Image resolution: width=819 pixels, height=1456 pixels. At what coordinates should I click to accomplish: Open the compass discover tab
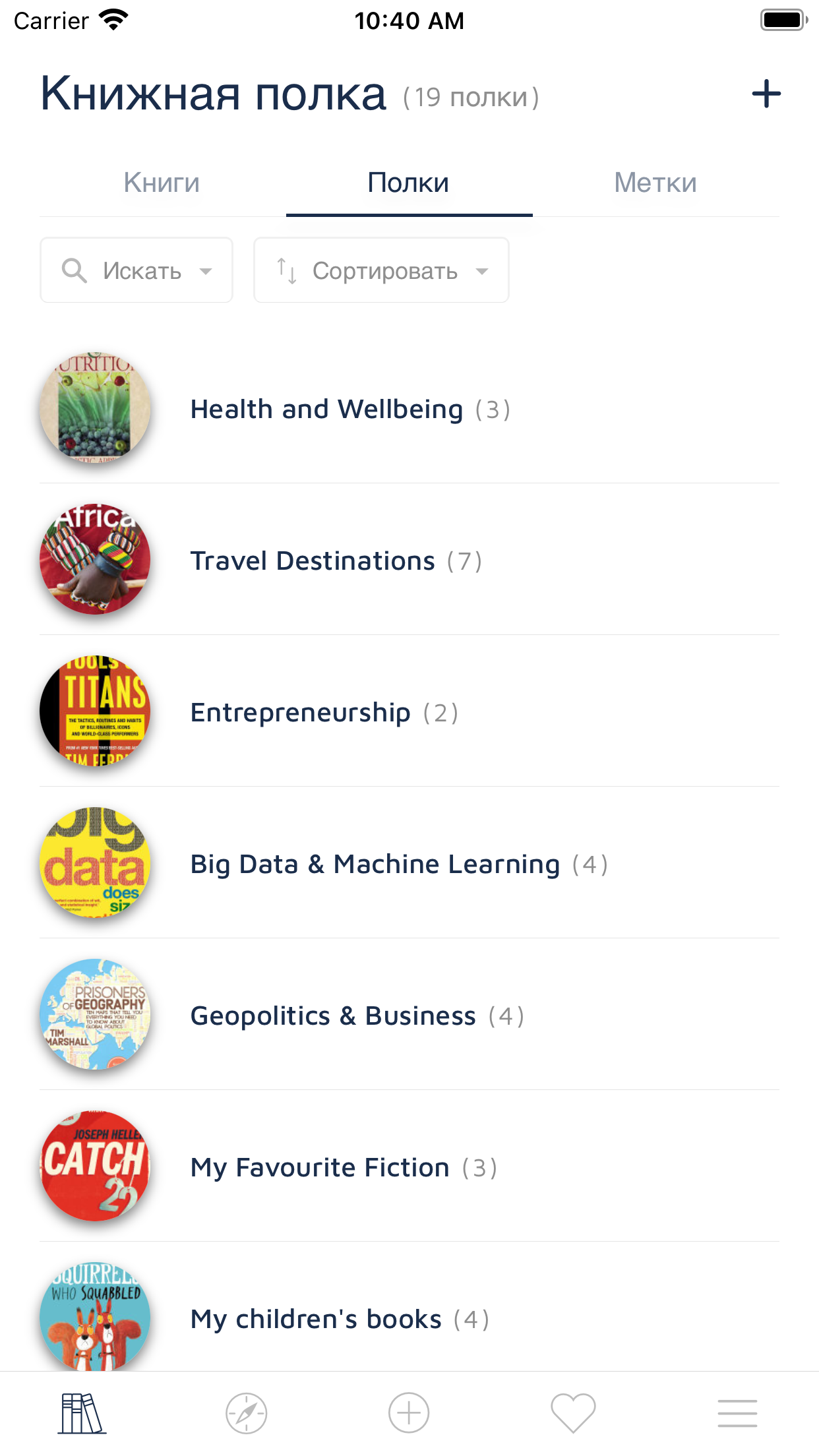point(246,1413)
